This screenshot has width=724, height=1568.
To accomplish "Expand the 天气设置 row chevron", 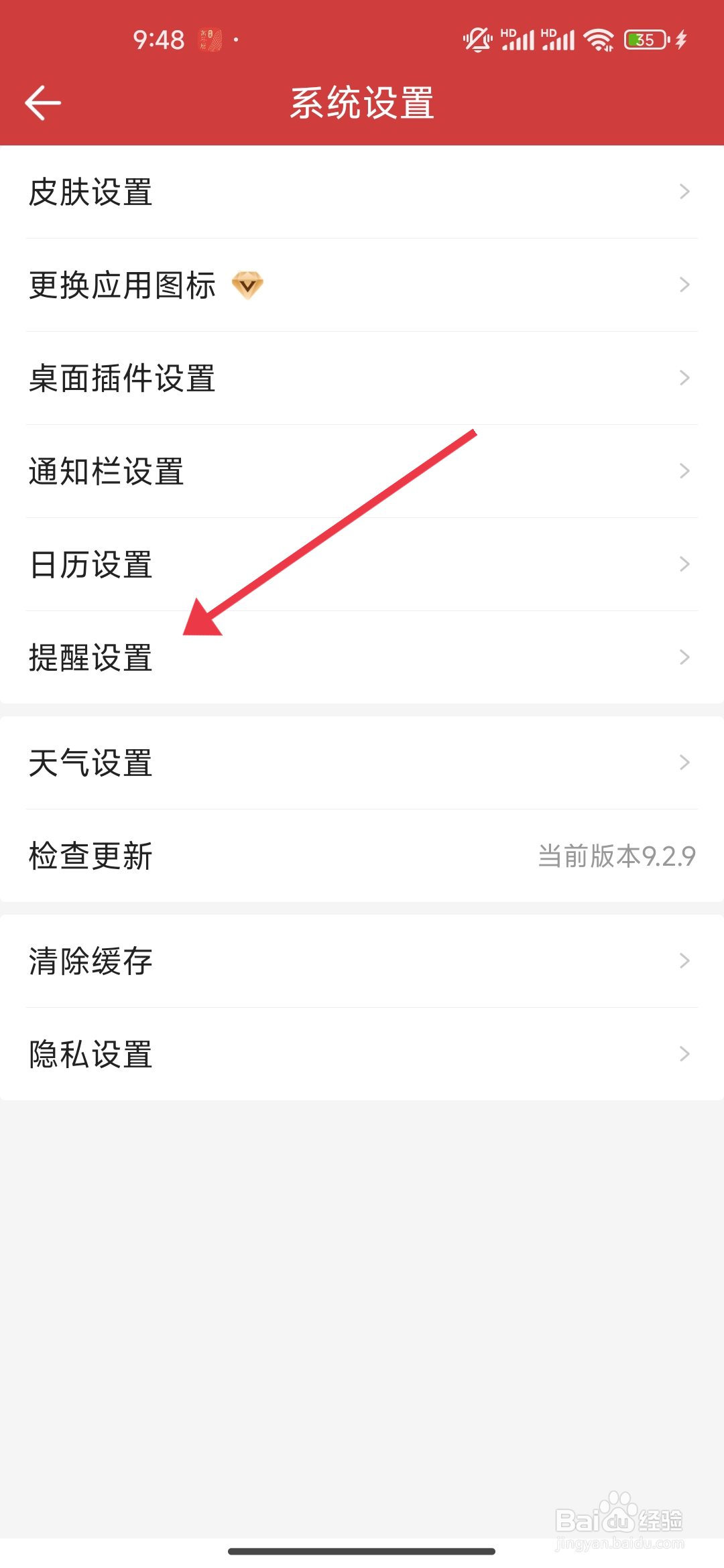I will (684, 761).
